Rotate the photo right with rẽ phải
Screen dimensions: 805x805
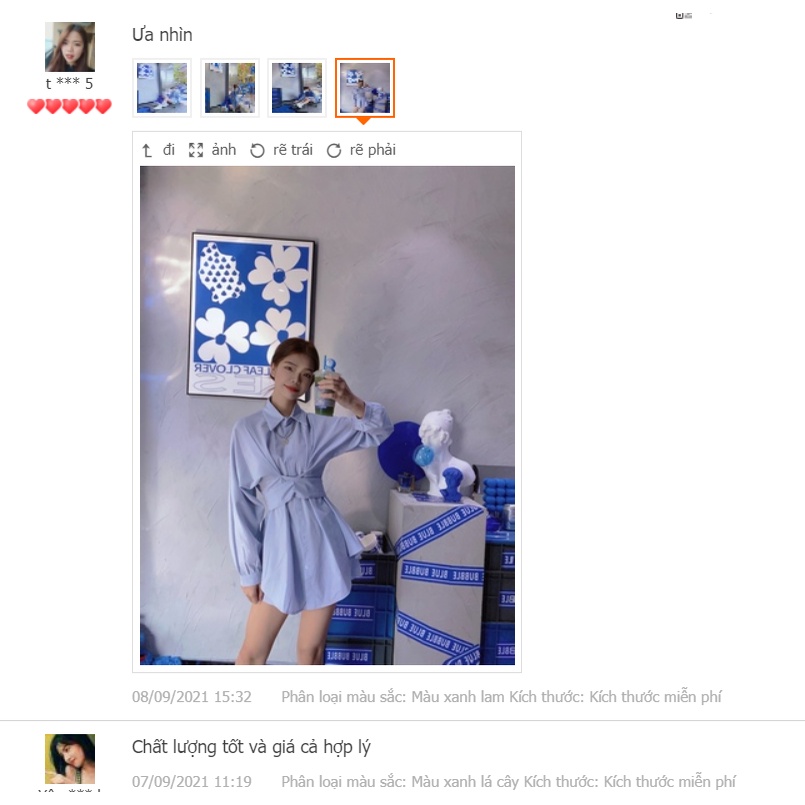361,150
